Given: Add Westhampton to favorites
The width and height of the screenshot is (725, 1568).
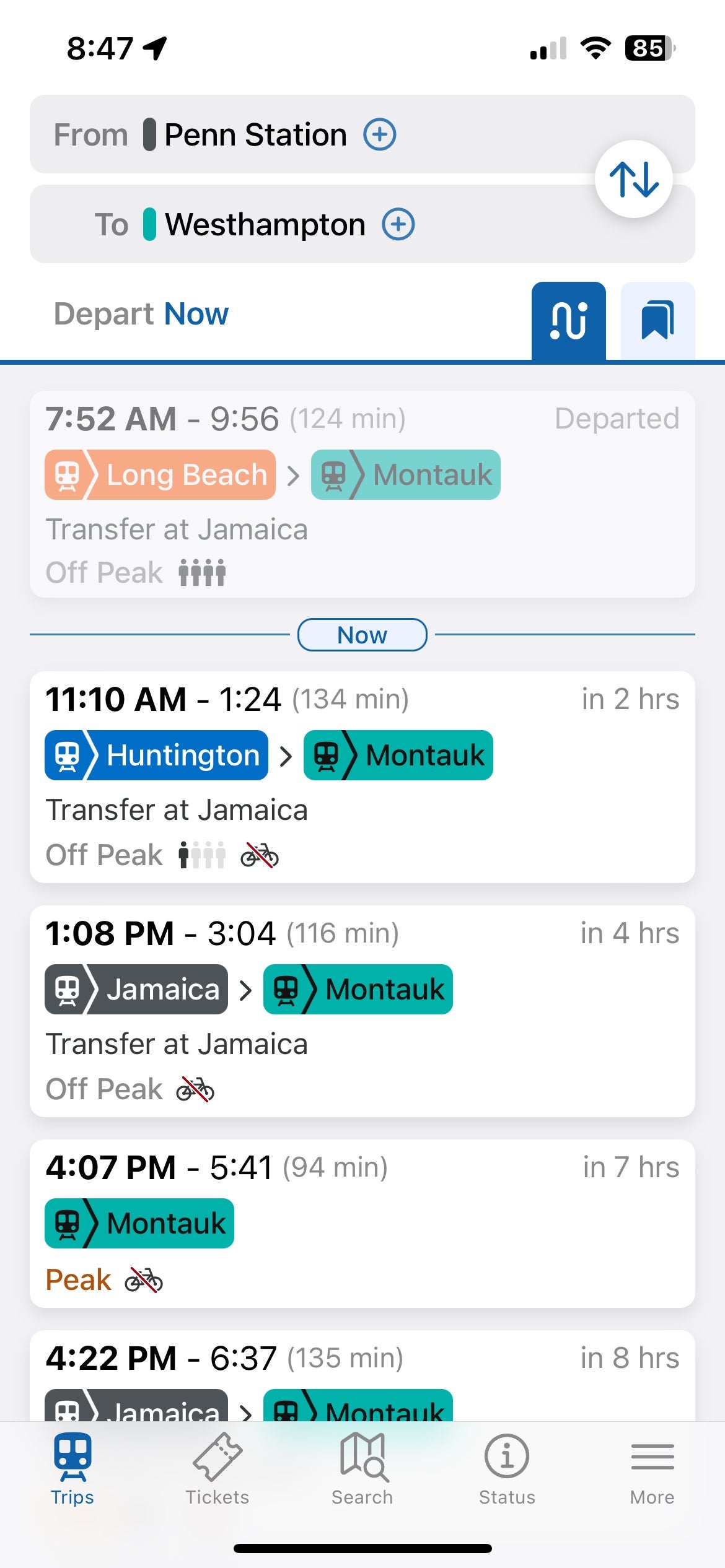Looking at the screenshot, I should point(398,224).
